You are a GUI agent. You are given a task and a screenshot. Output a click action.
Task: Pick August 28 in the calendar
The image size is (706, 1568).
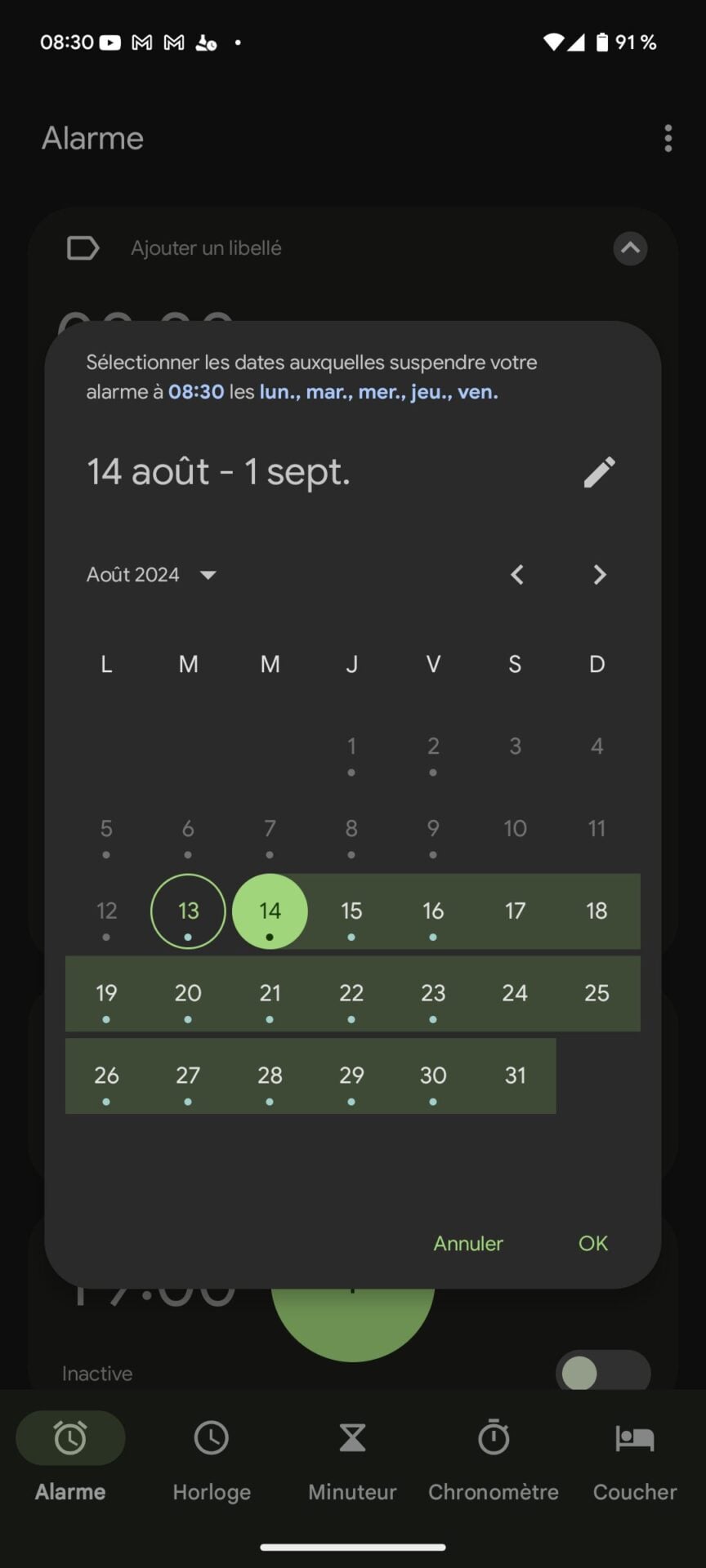[270, 1076]
